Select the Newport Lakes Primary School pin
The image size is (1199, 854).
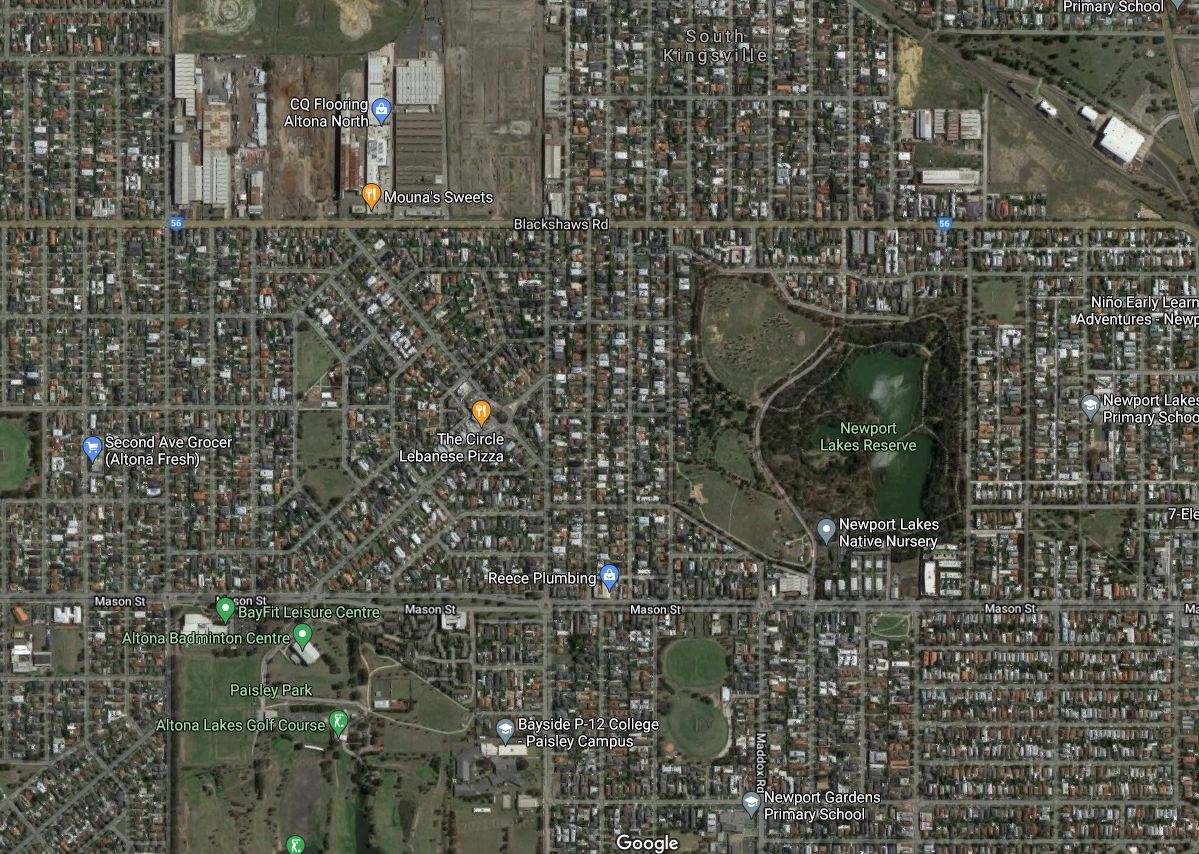click(x=1090, y=406)
